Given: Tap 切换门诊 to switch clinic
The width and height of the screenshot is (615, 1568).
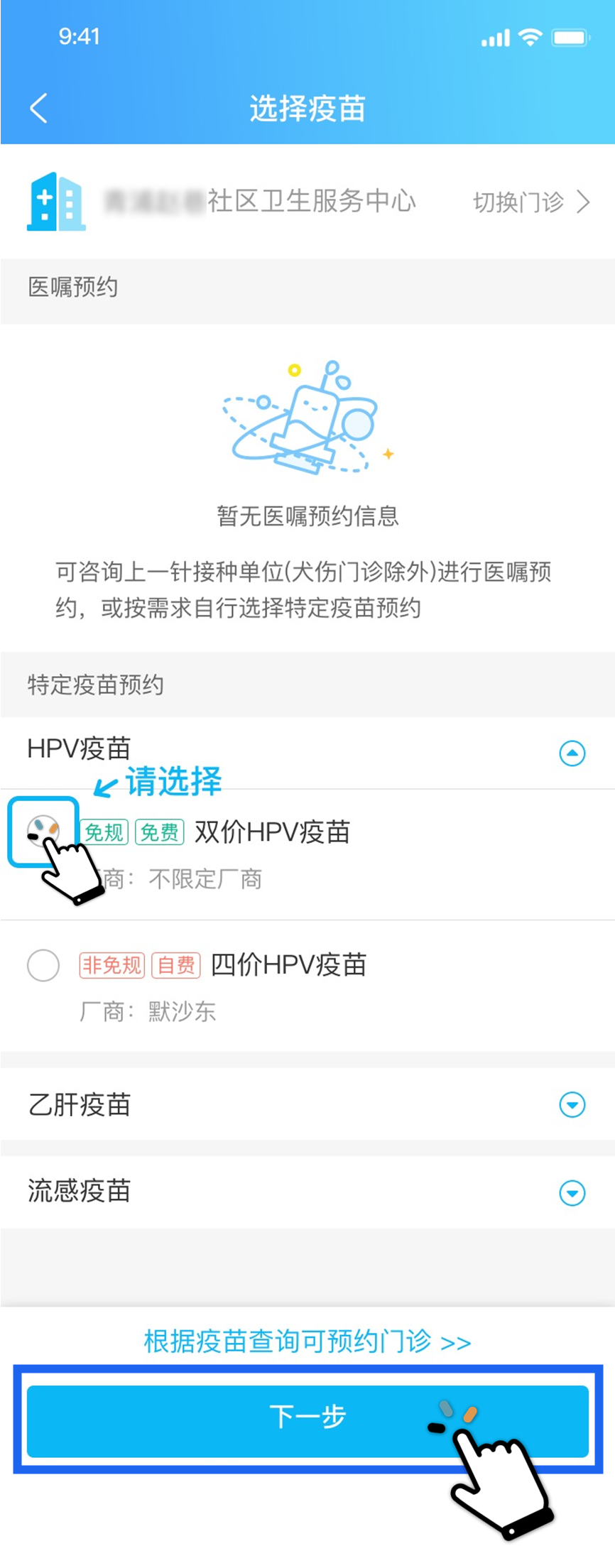Looking at the screenshot, I should 530,202.
